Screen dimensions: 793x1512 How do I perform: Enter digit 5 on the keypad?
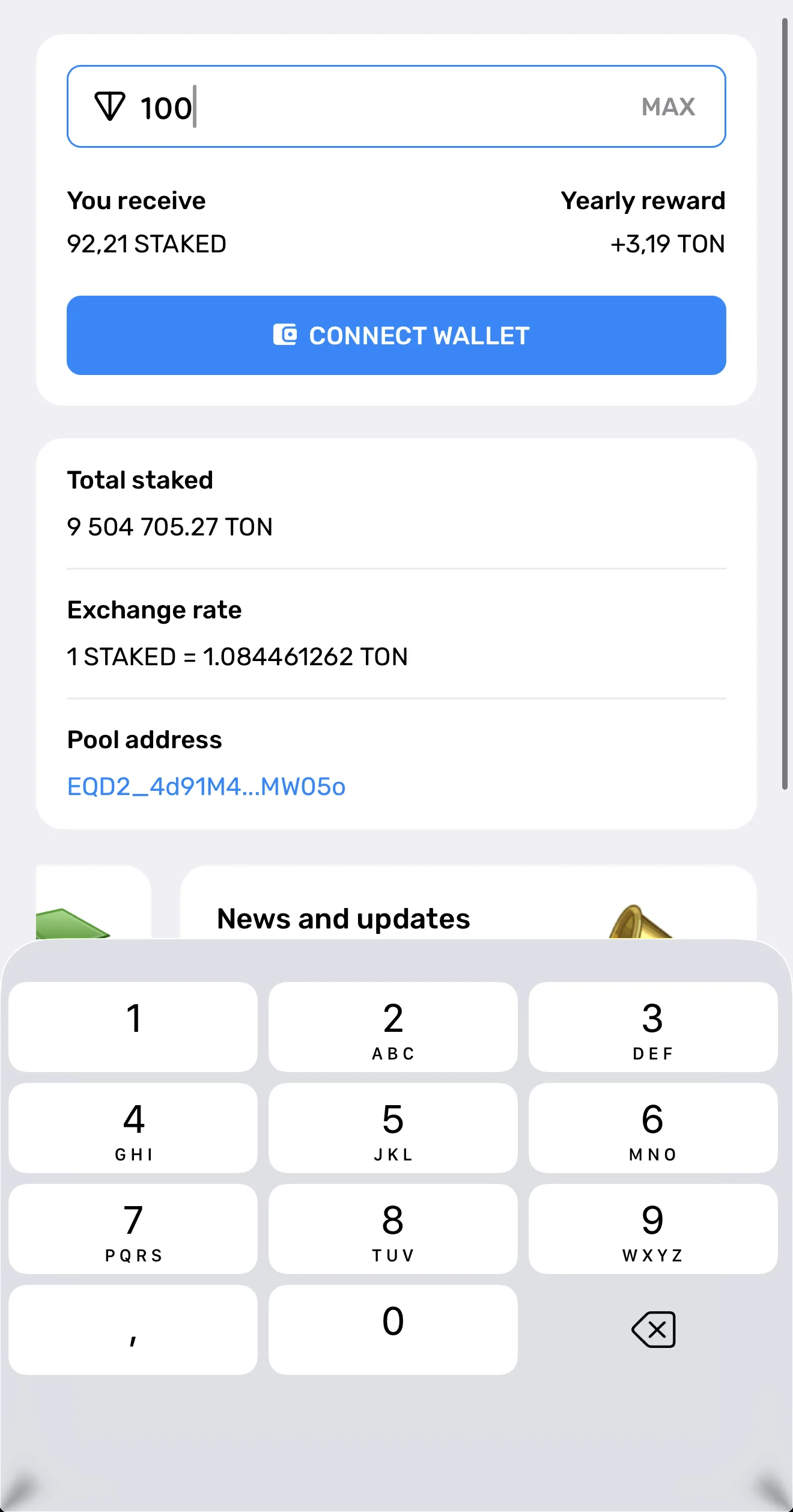pos(393,1127)
